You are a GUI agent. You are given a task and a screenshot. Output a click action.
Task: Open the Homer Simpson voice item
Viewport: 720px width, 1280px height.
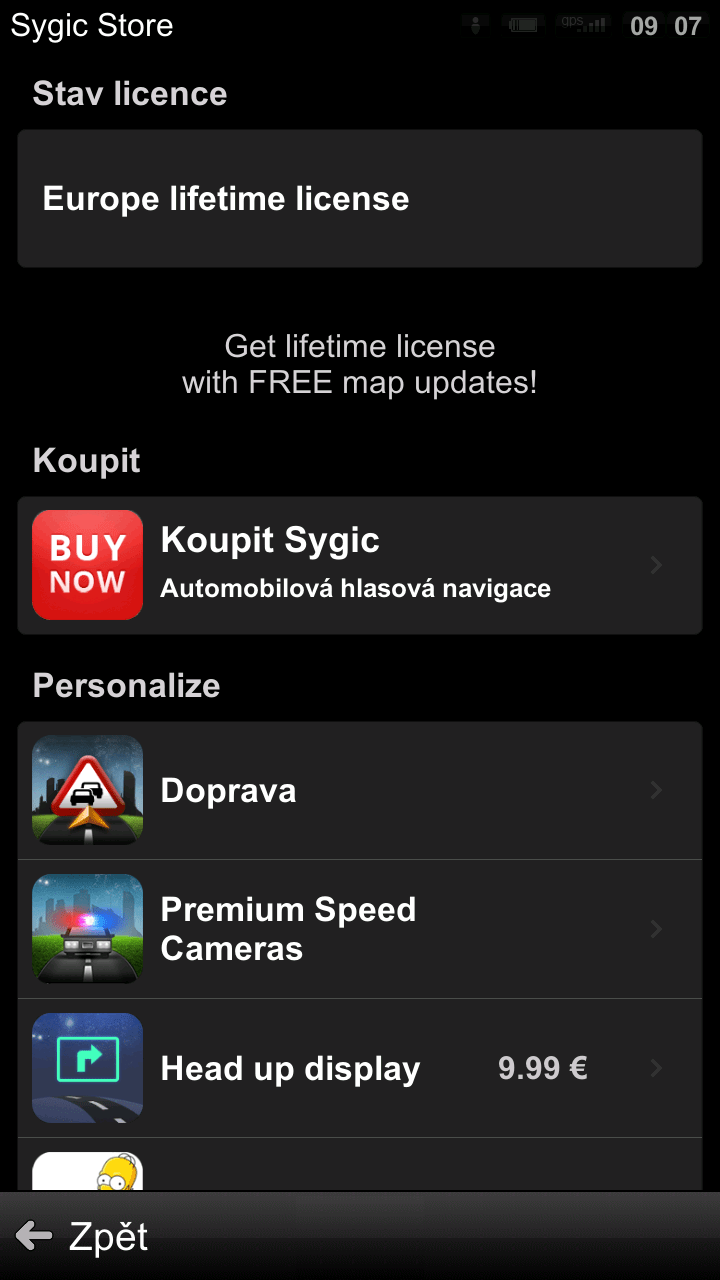click(360, 1164)
